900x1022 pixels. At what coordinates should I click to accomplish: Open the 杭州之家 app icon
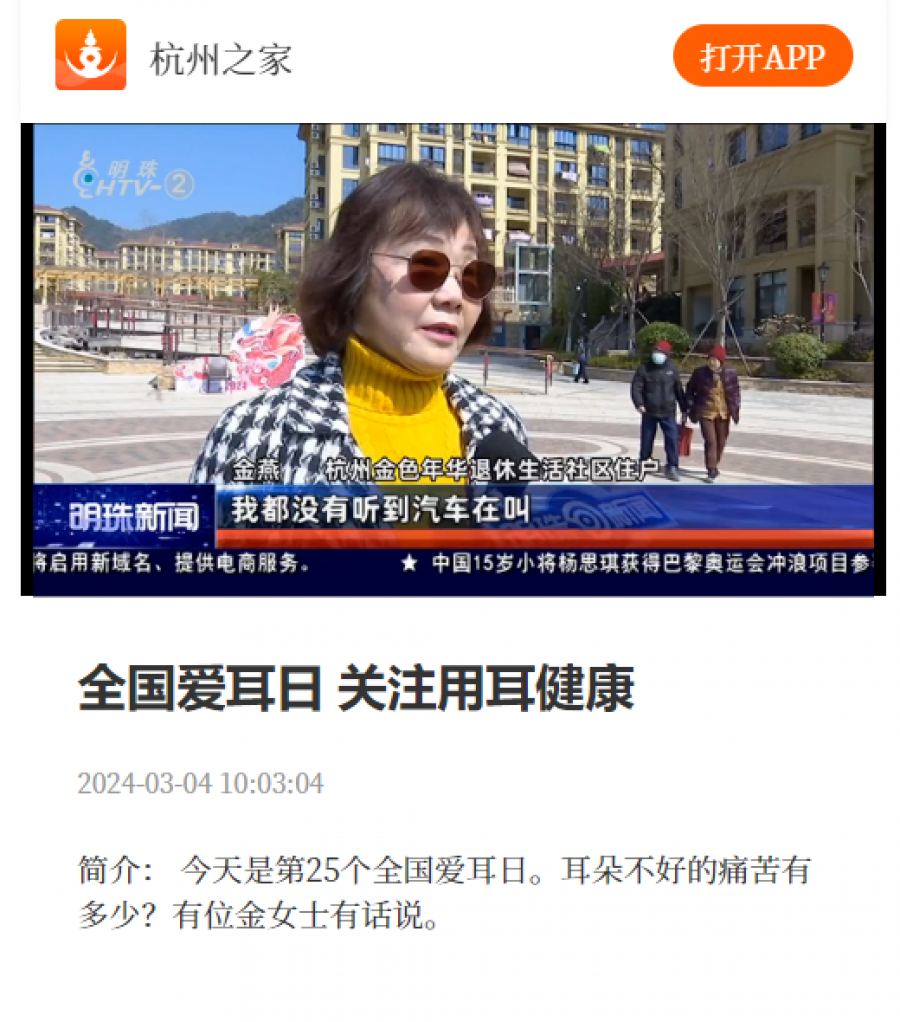click(91, 55)
